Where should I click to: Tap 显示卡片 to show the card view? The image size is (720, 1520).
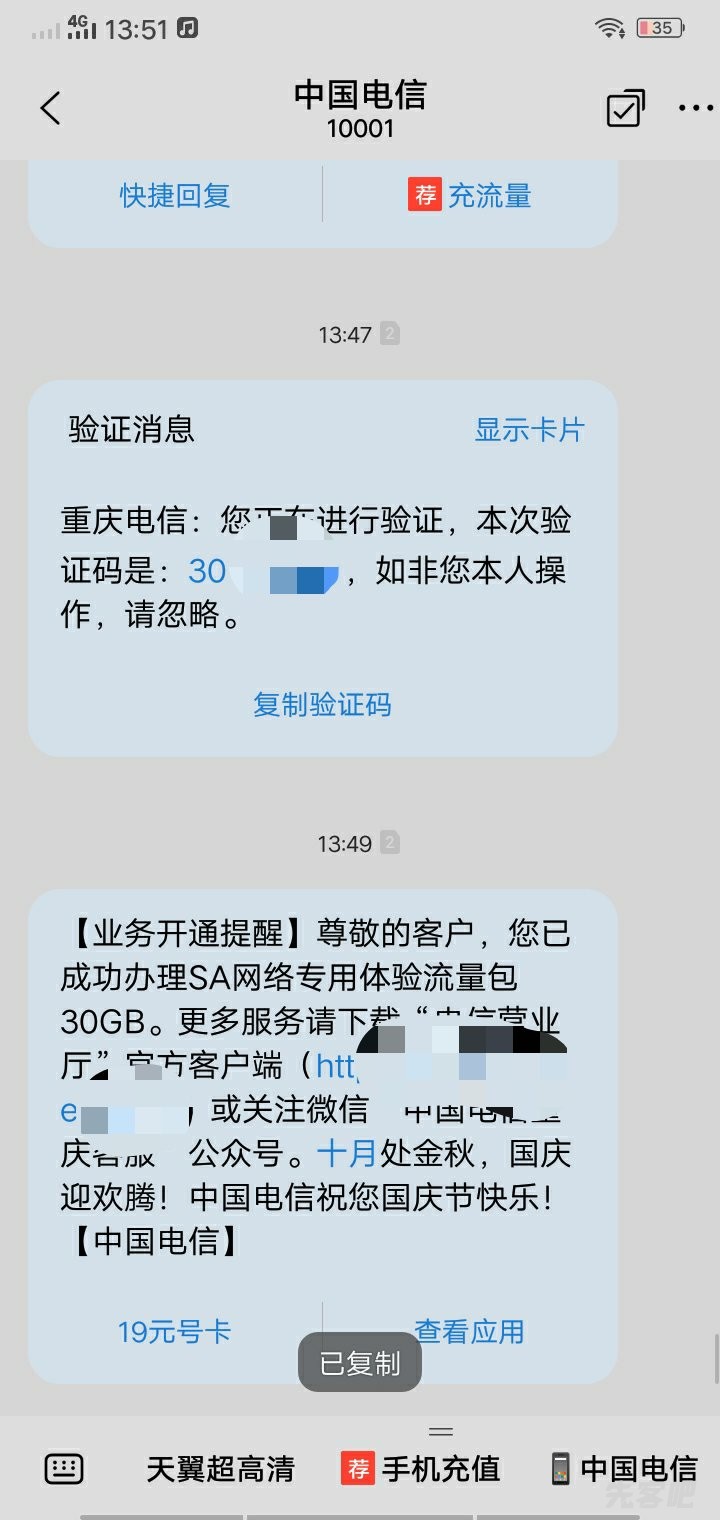[x=530, y=429]
